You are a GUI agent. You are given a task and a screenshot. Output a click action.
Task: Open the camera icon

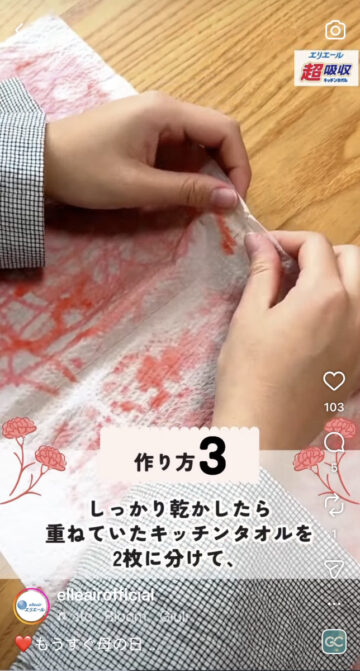335,30
